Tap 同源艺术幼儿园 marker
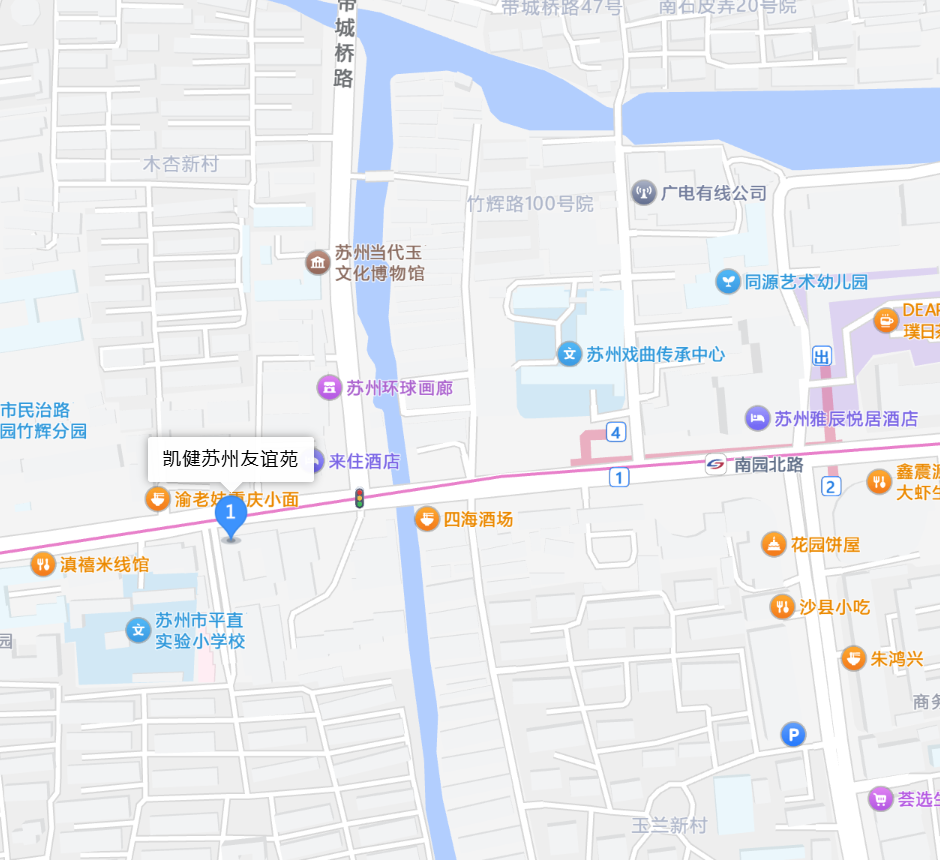940x860 pixels. click(727, 282)
